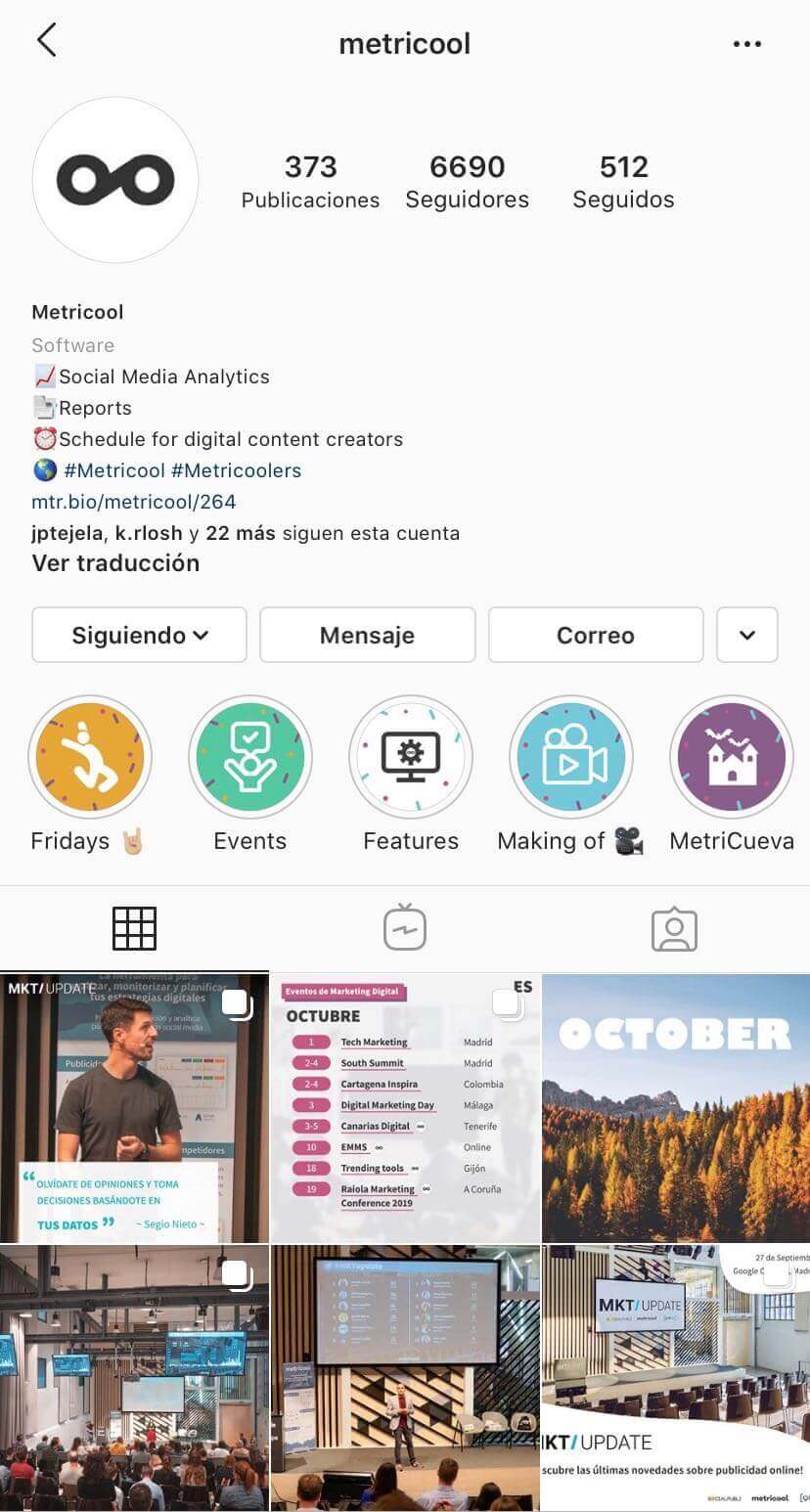Open the MetriCueva story highlight
Viewport: 810px width, 1512px height.
pos(731,757)
